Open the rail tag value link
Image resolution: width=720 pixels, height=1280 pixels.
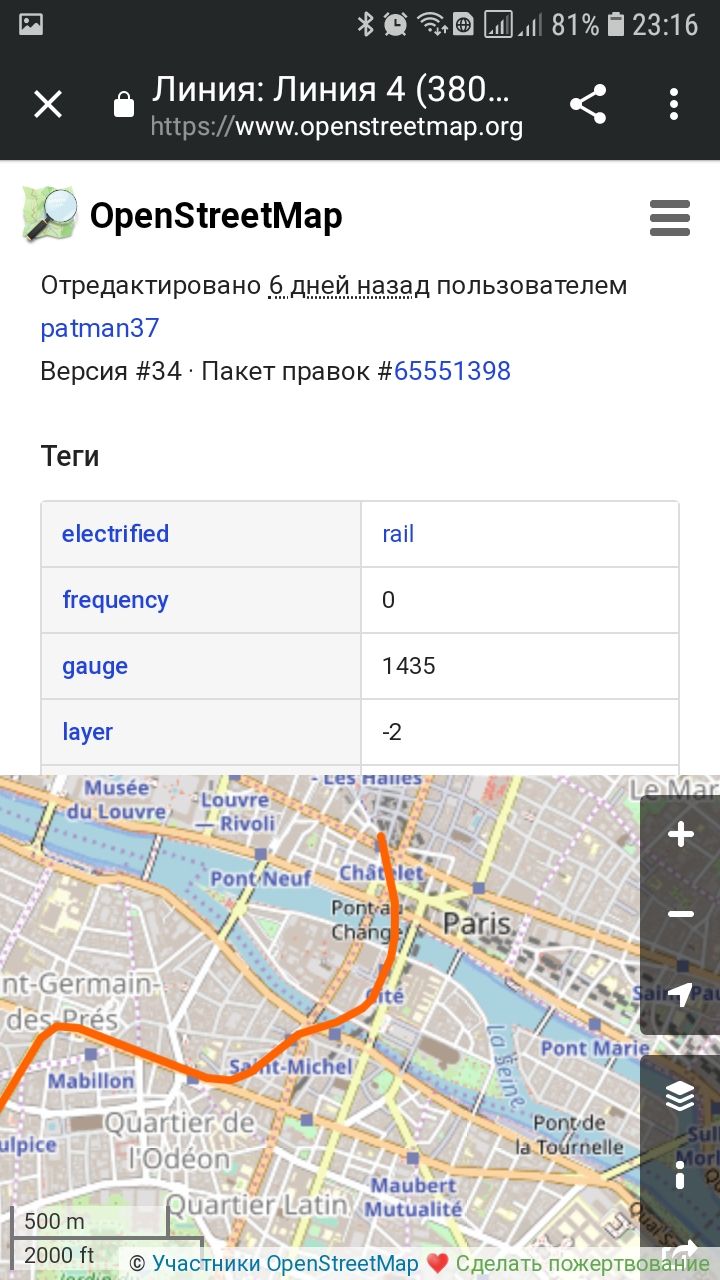click(398, 534)
